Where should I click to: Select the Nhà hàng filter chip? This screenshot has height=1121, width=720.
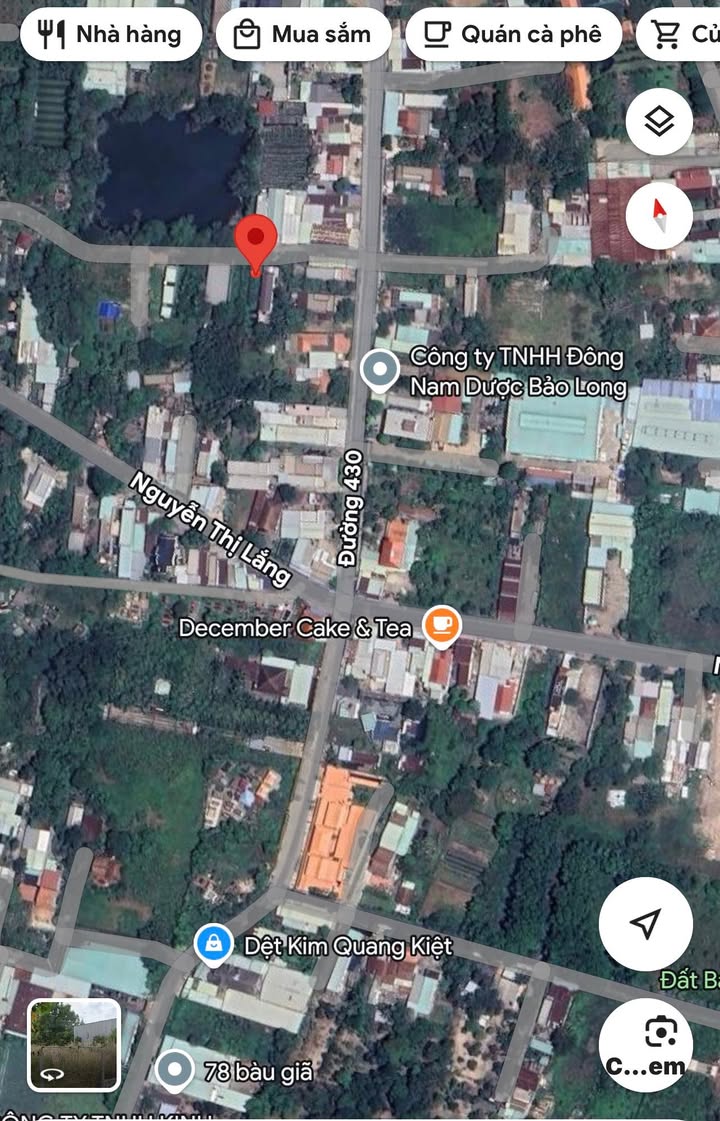tap(110, 35)
